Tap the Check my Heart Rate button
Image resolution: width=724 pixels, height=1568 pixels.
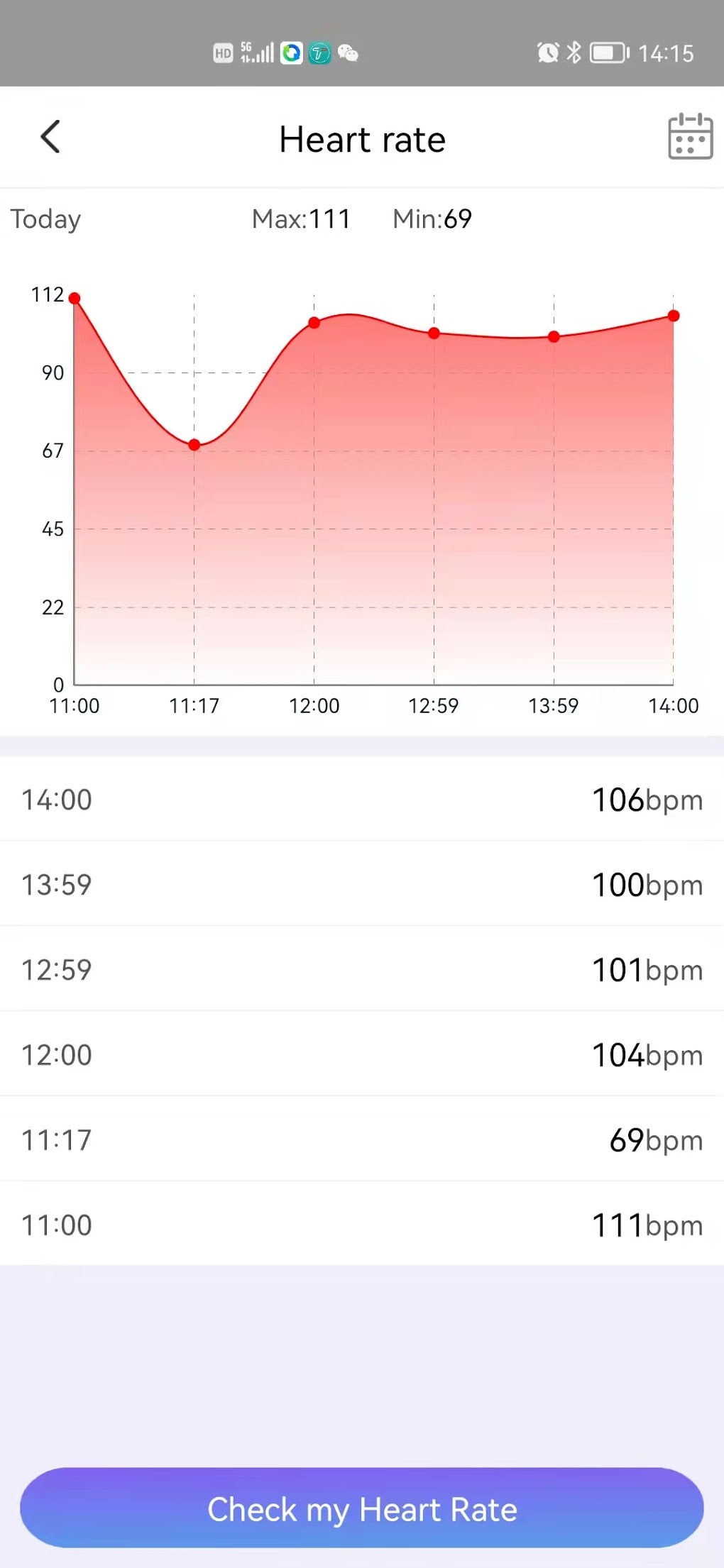pyautogui.click(x=362, y=1508)
